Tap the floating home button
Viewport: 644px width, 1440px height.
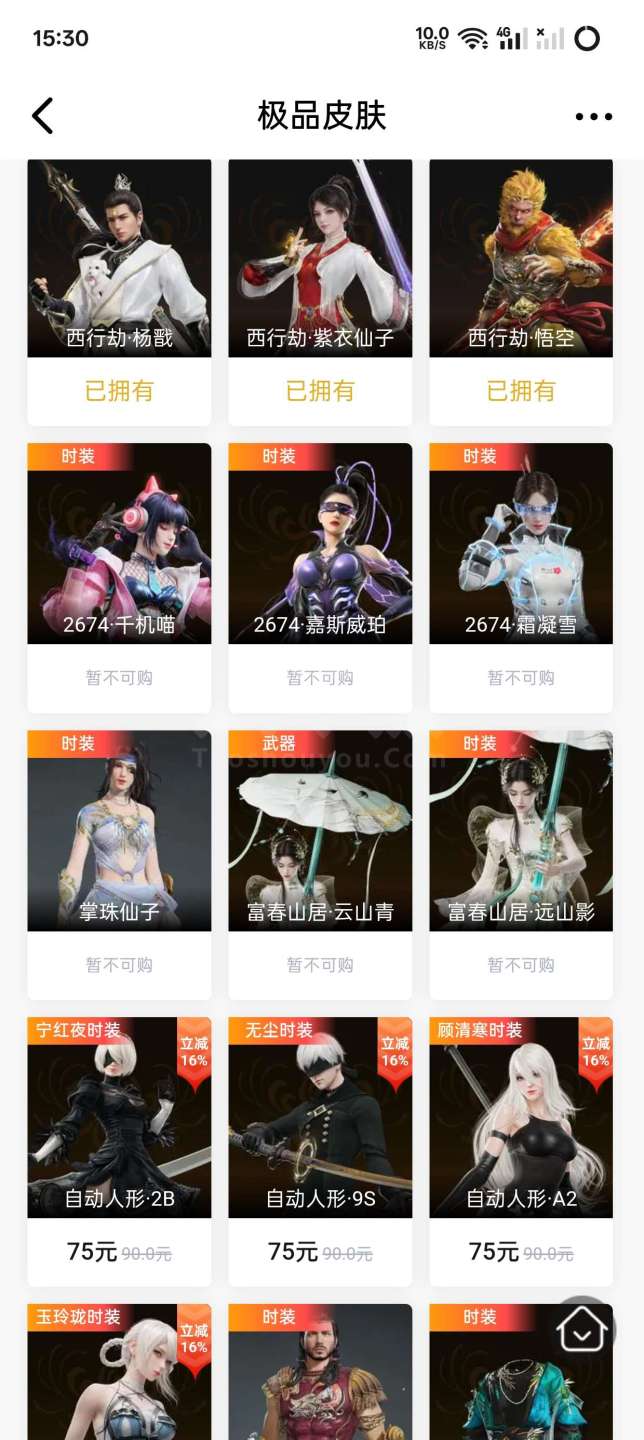point(584,1328)
